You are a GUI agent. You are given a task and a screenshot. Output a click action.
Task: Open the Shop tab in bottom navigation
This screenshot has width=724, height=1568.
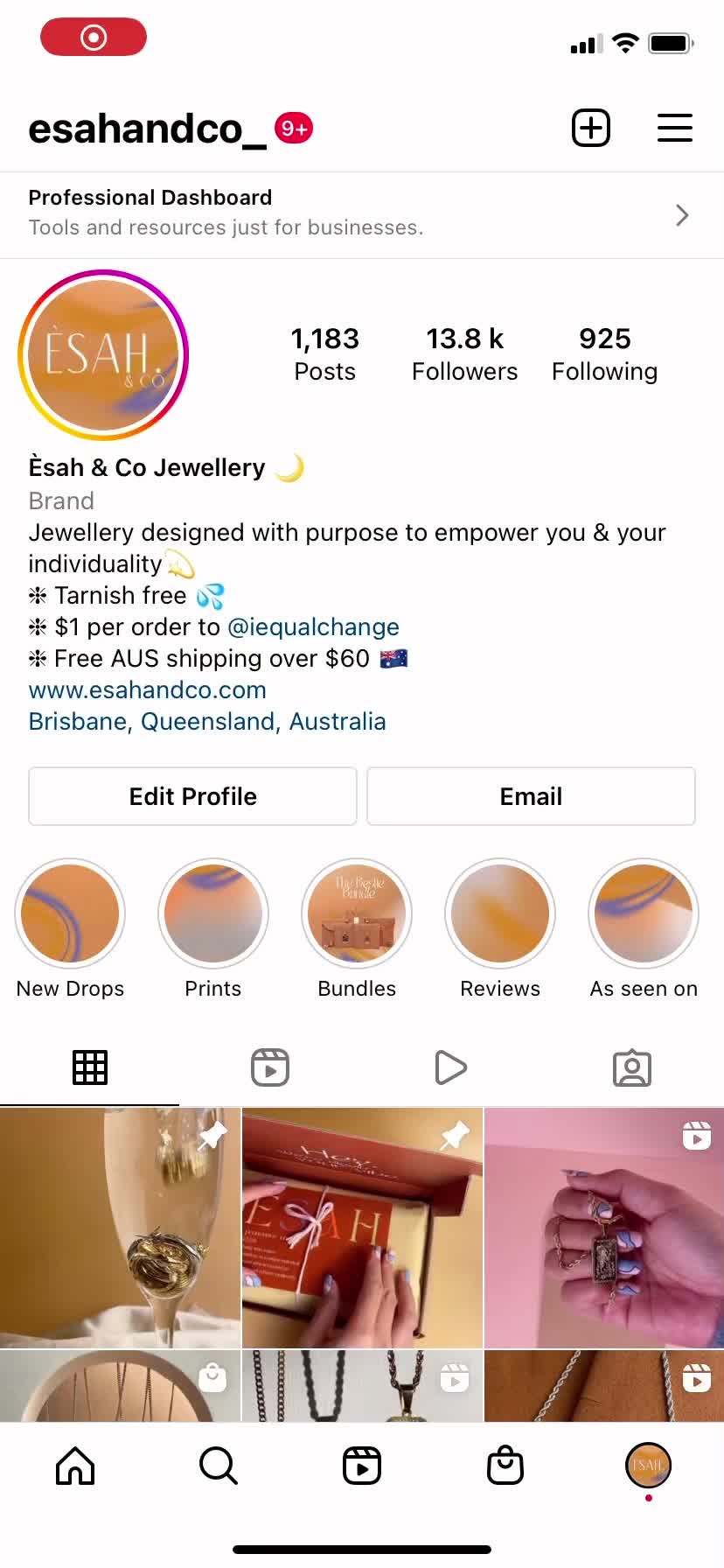click(x=505, y=1466)
